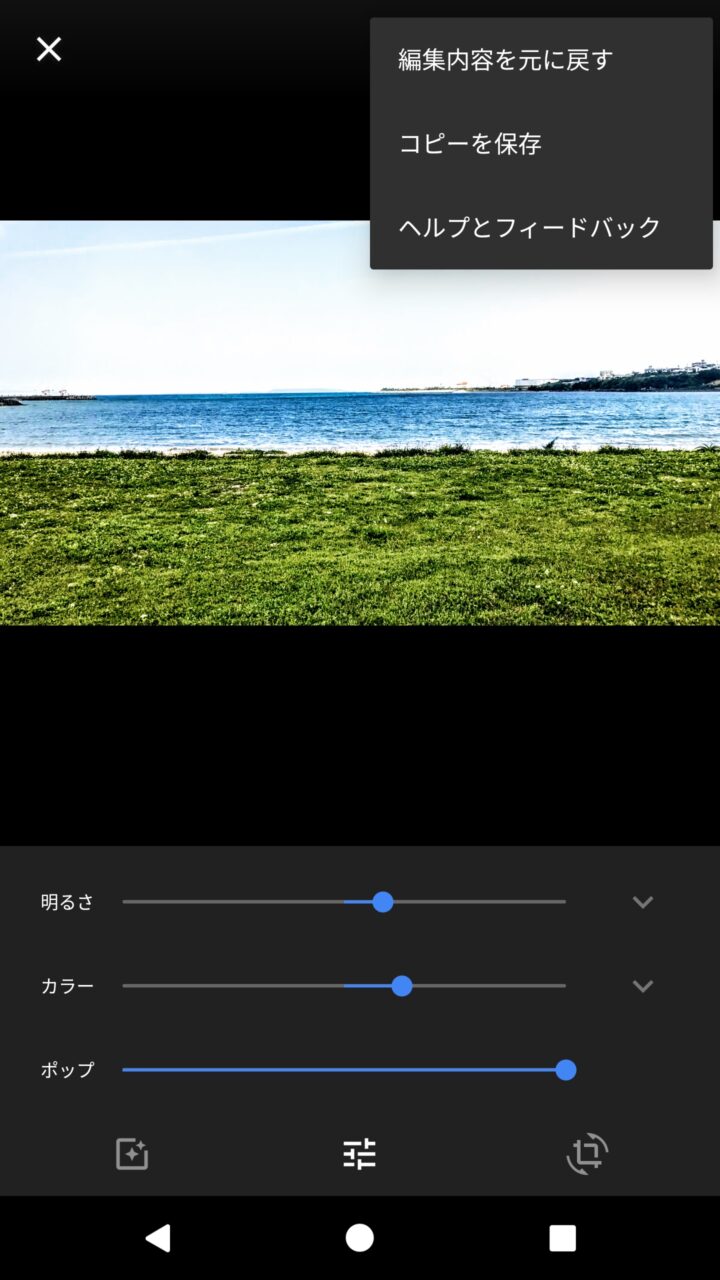Expand the カラー detail options
Image resolution: width=720 pixels, height=1280 pixels.
click(x=642, y=986)
